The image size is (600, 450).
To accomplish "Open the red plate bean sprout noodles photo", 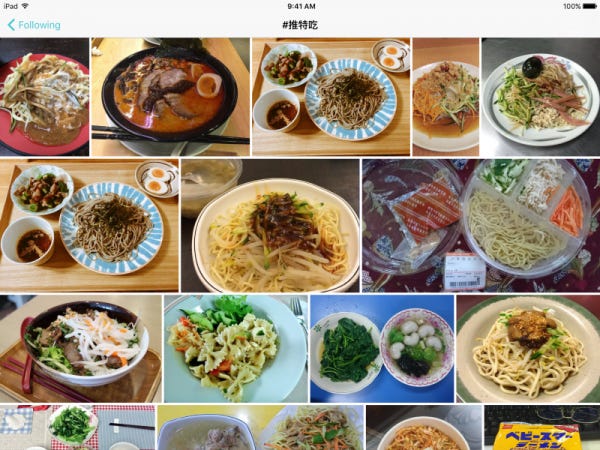I will tap(44, 96).
